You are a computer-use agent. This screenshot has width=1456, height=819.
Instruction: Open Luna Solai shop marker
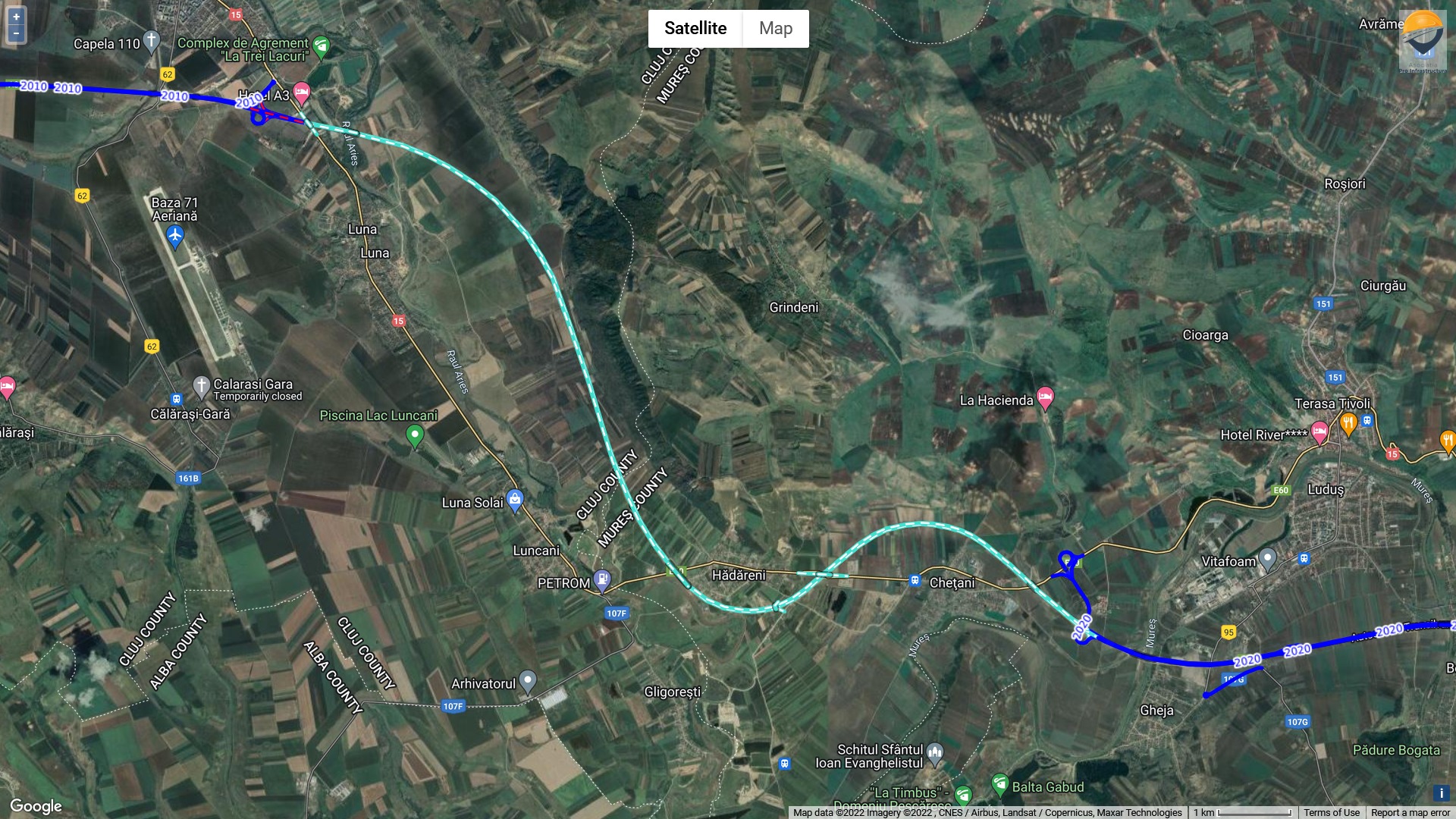pos(515,500)
